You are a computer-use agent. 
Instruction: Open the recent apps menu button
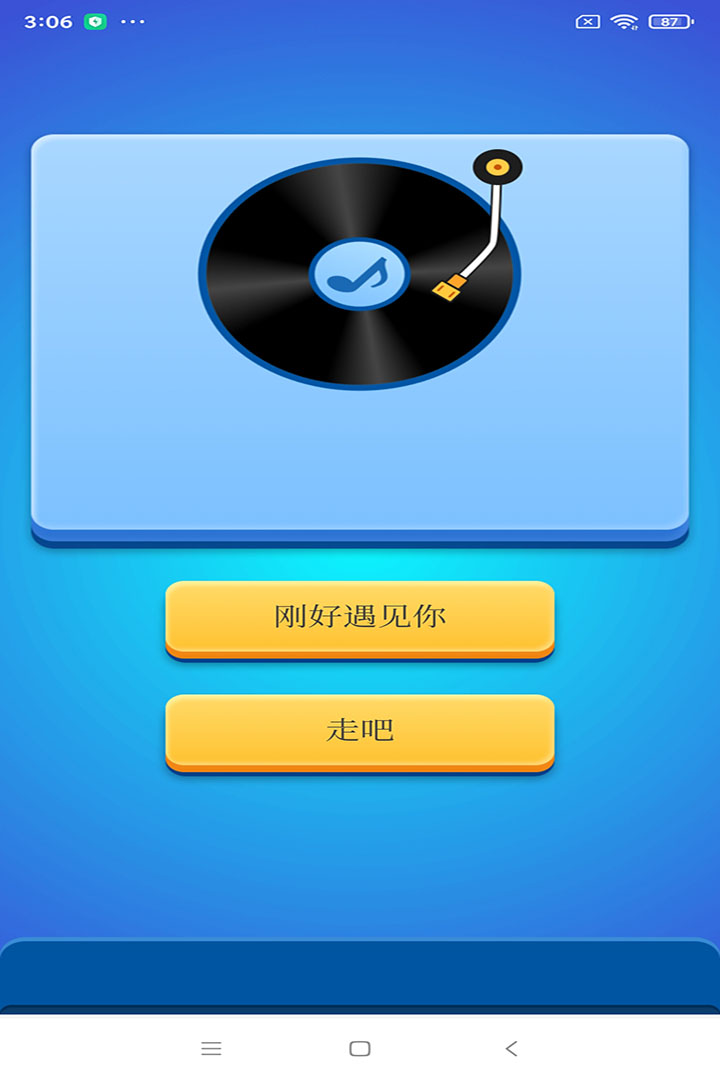(211, 1048)
